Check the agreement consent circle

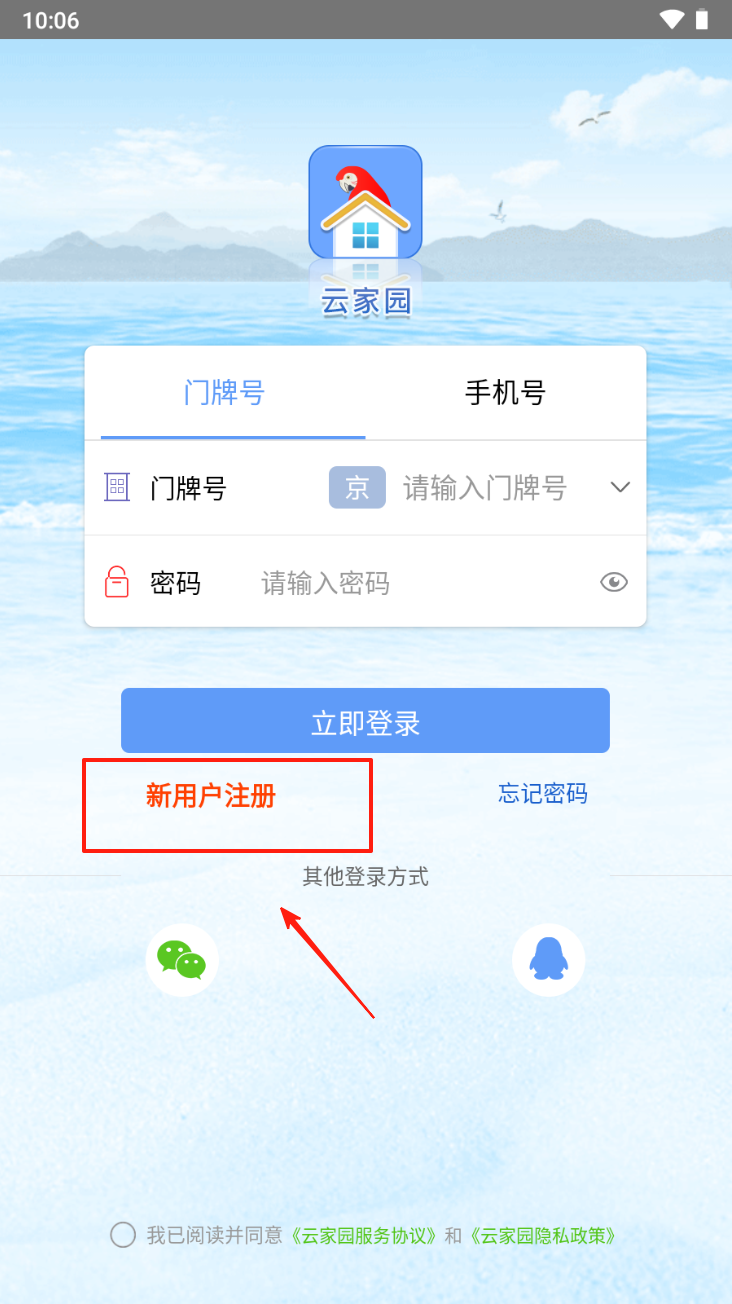point(123,1235)
